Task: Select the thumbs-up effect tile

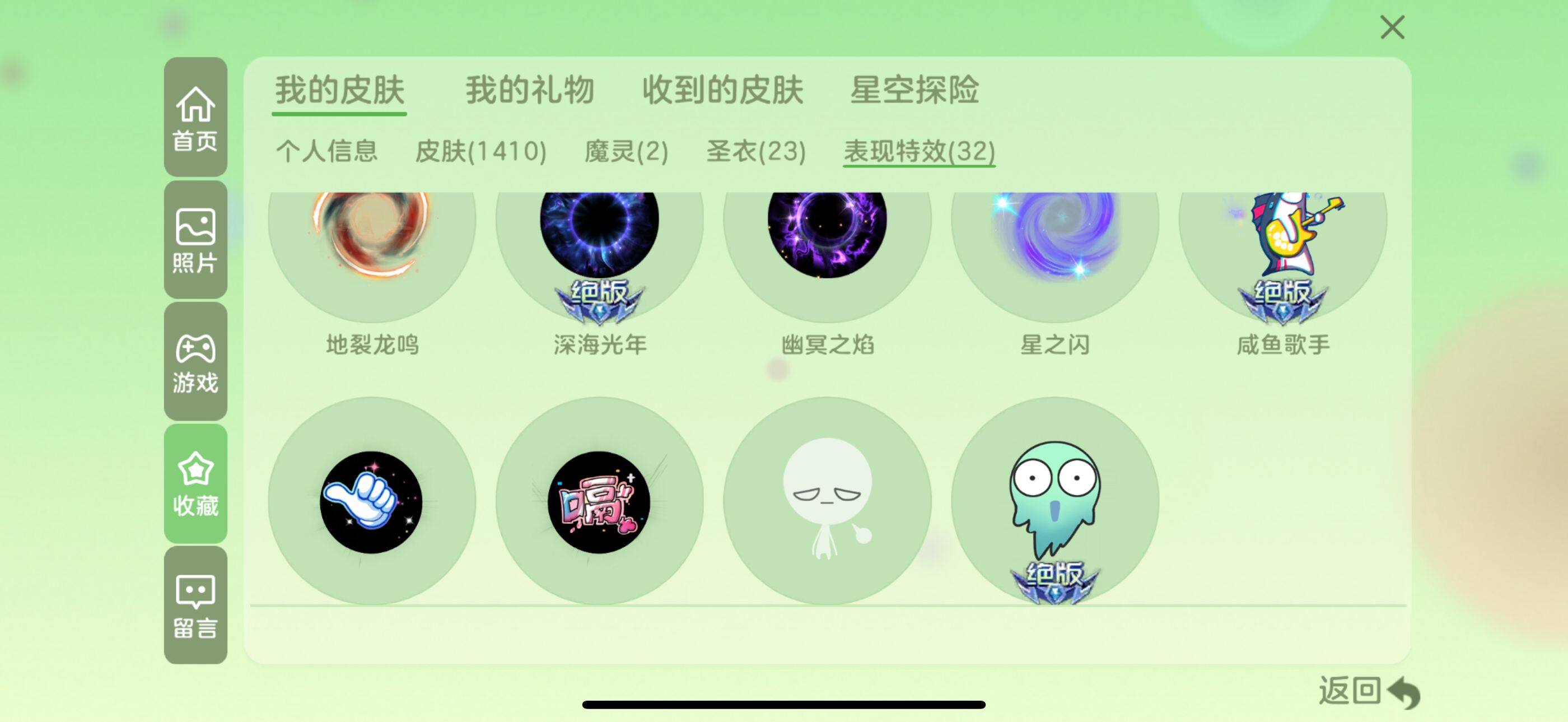Action: (372, 502)
